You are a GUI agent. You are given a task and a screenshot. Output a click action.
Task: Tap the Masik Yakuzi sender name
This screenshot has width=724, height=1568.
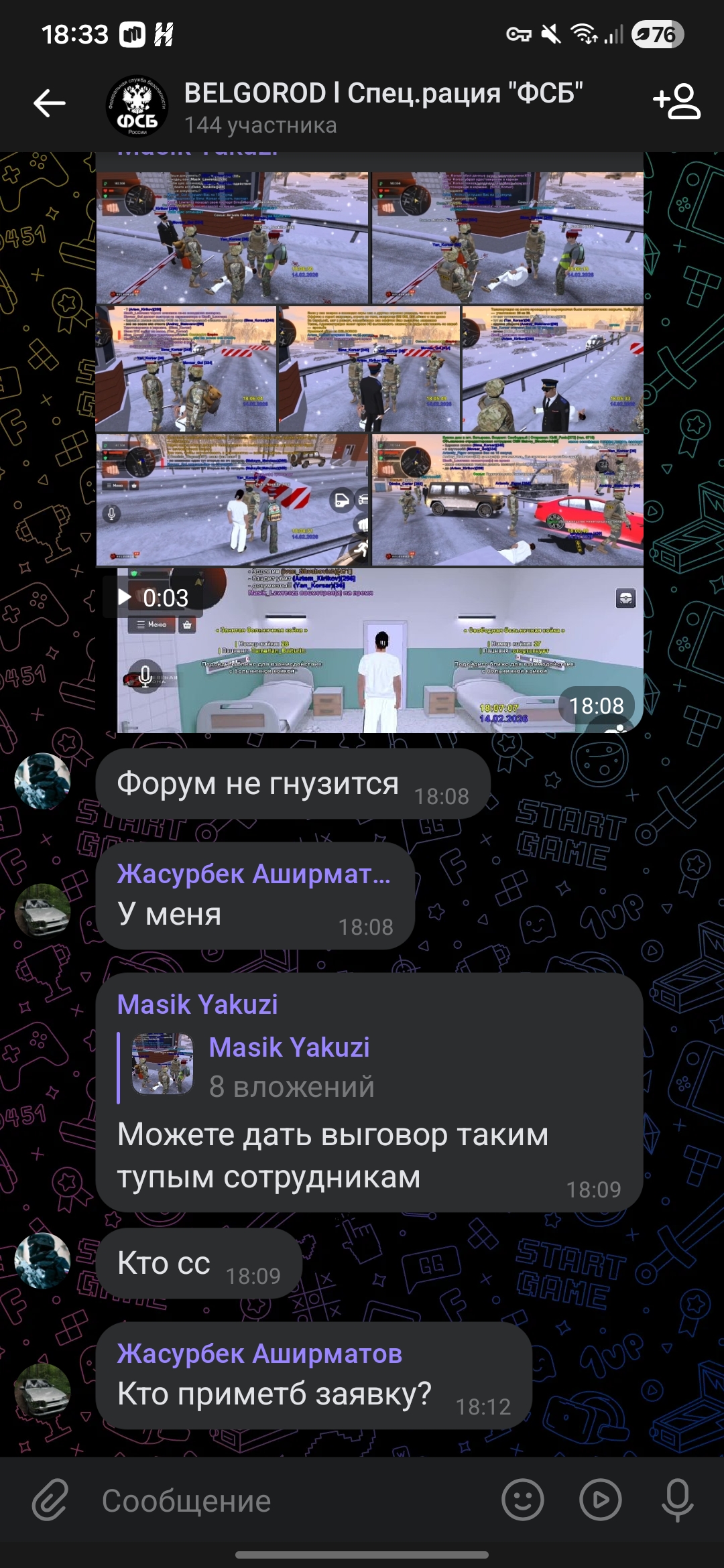(x=197, y=1004)
